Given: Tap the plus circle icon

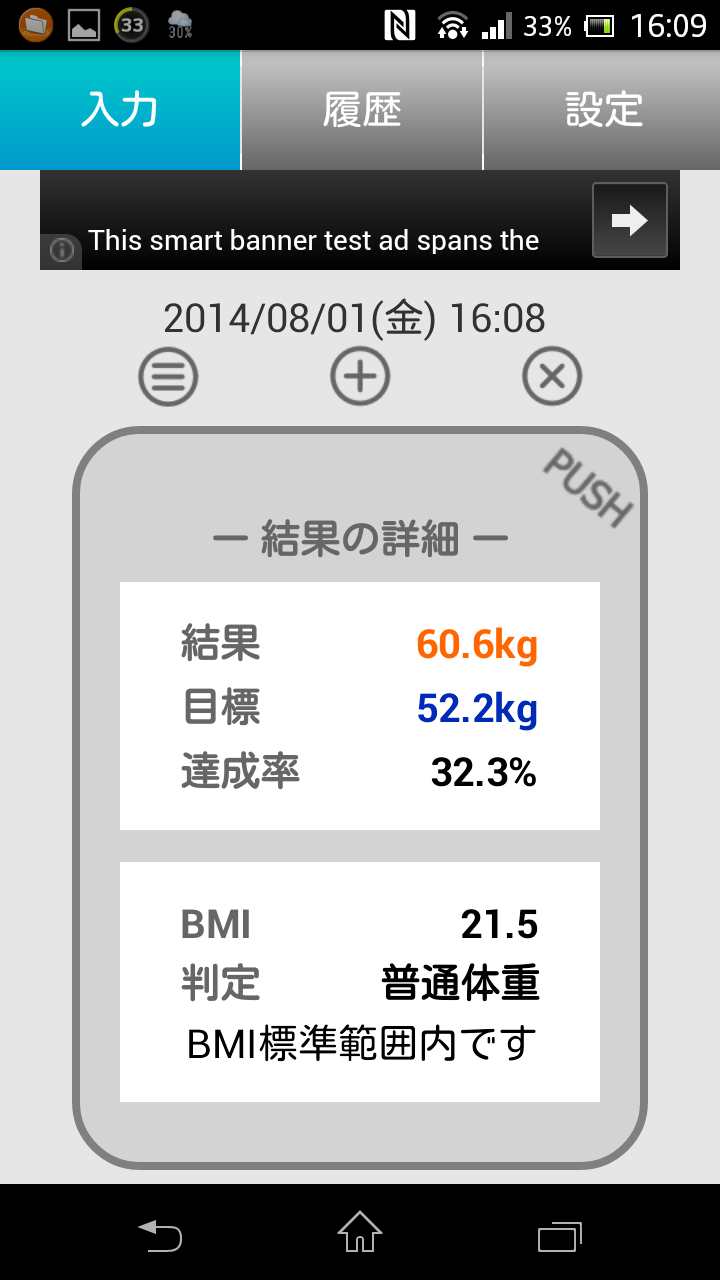Looking at the screenshot, I should [360, 377].
